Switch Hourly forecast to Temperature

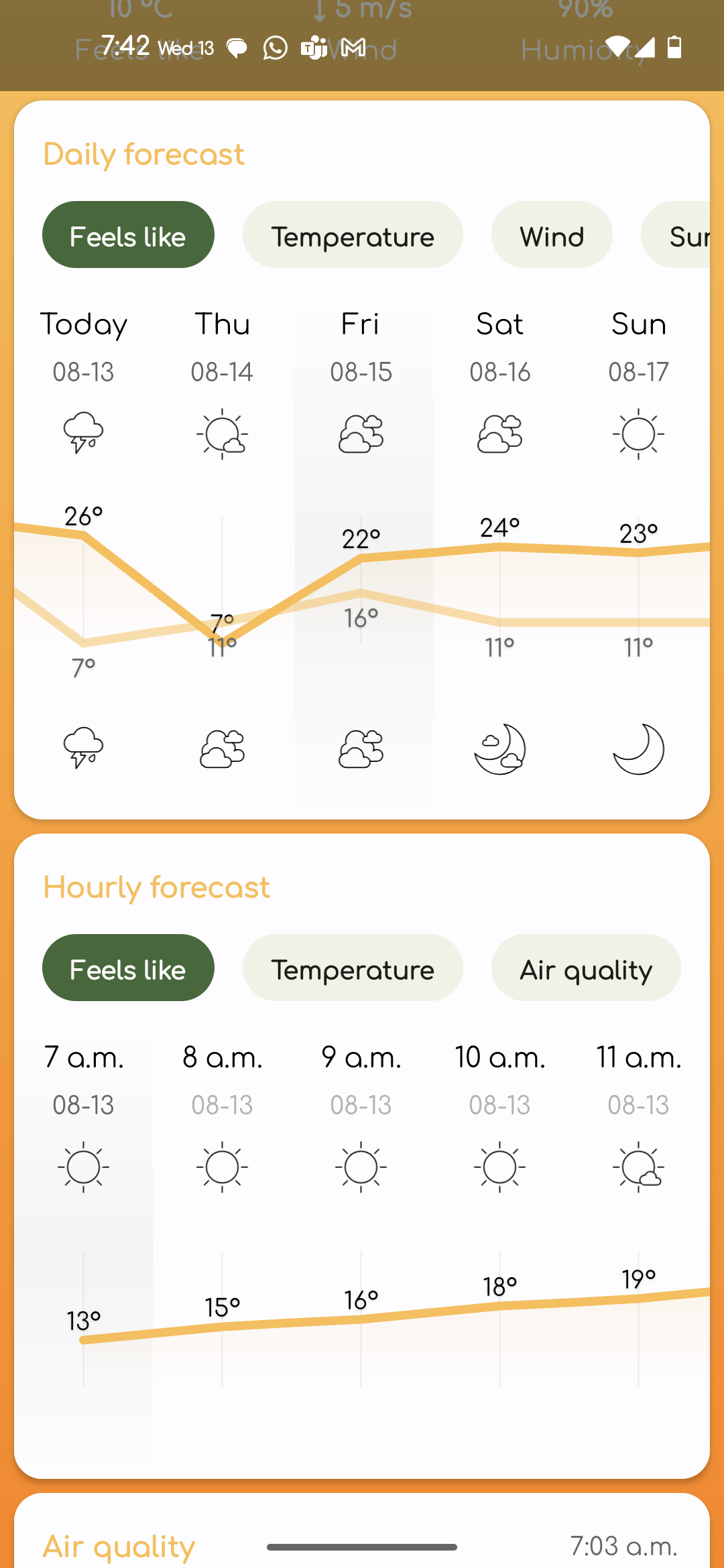tap(353, 968)
